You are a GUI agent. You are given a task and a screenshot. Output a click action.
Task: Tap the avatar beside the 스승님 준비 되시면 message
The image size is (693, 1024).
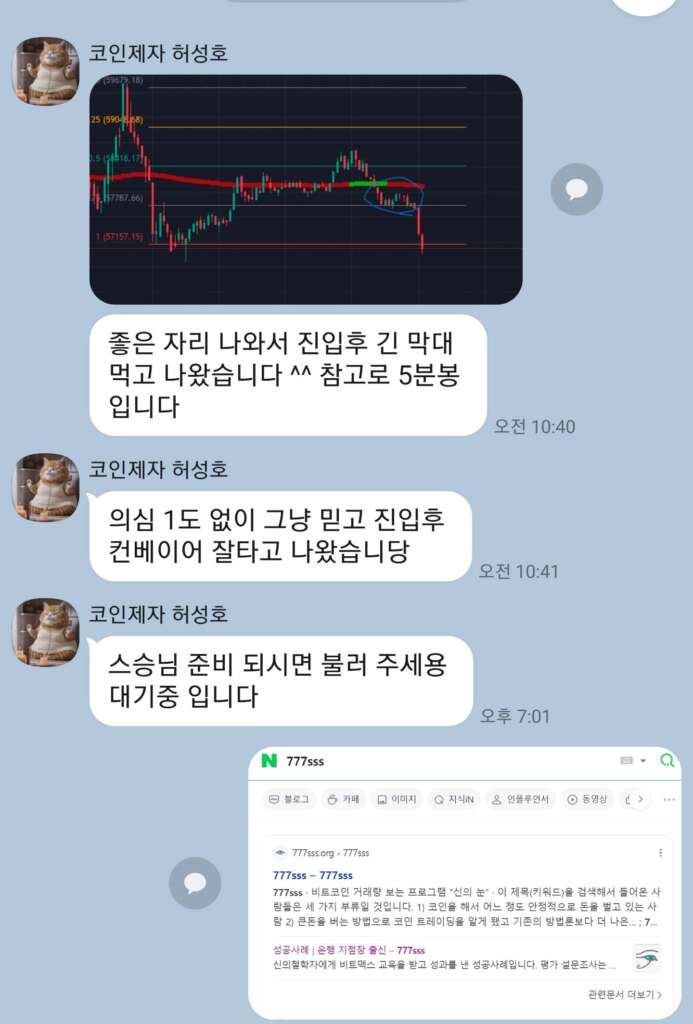click(45, 632)
